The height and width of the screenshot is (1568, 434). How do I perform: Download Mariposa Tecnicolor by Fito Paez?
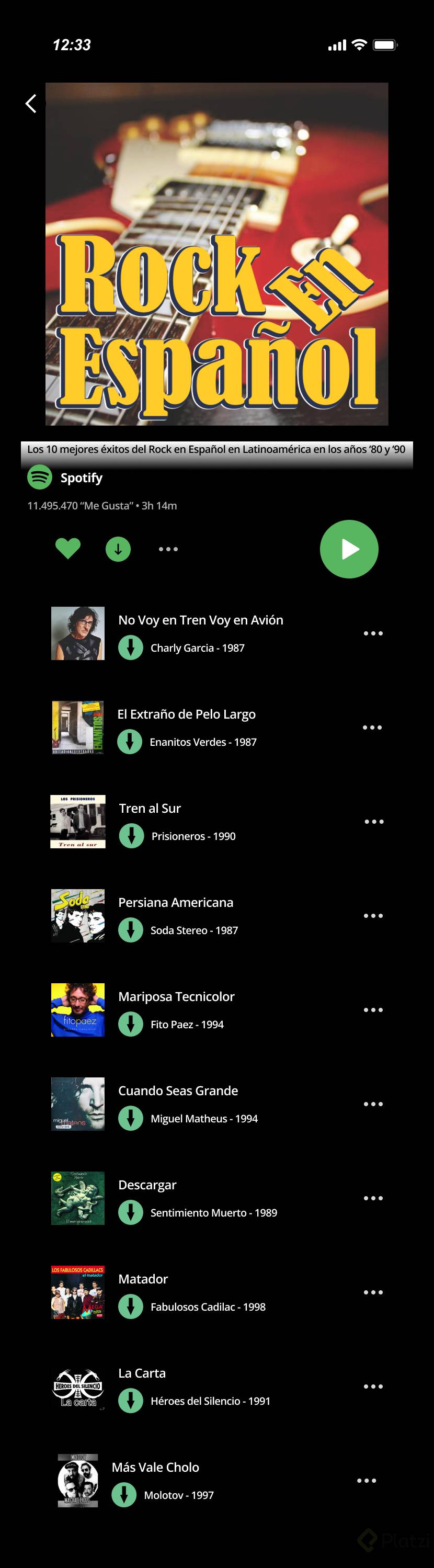coord(130,1025)
